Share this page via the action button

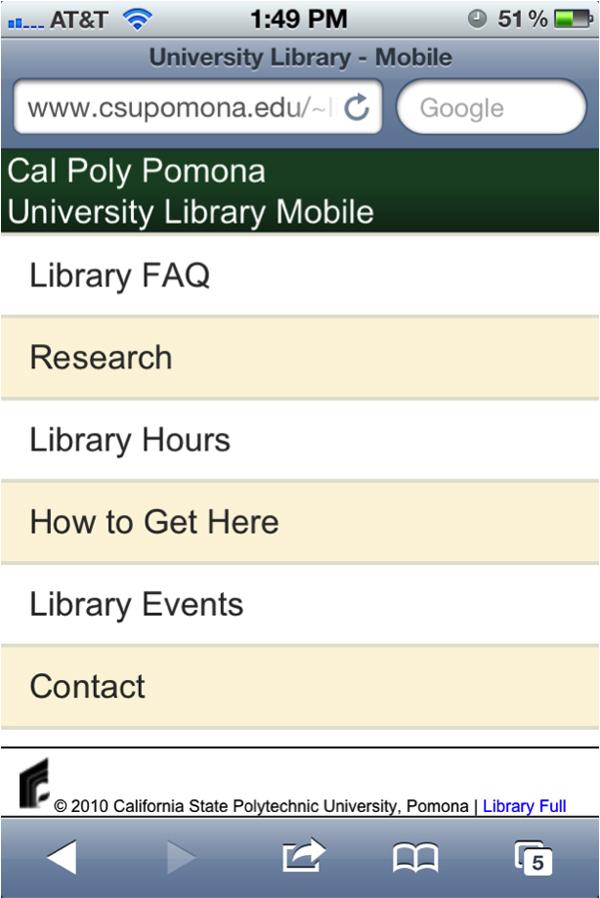point(303,857)
